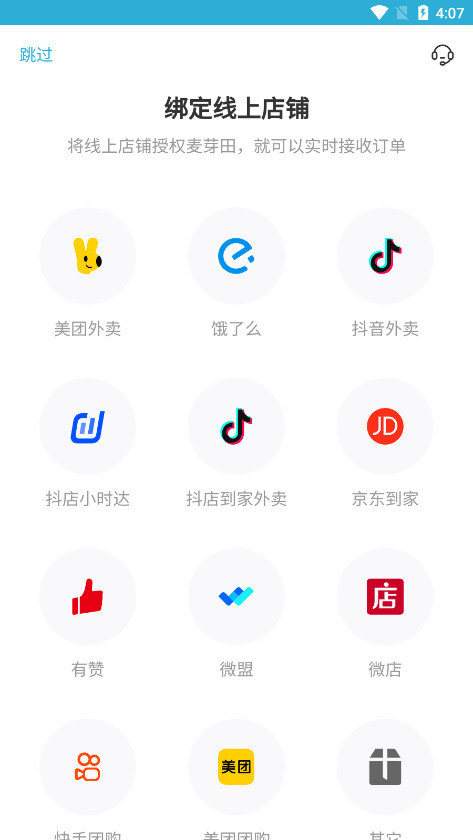The width and height of the screenshot is (473, 840).
Task: Select 京东到家 platform
Action: pos(385,426)
